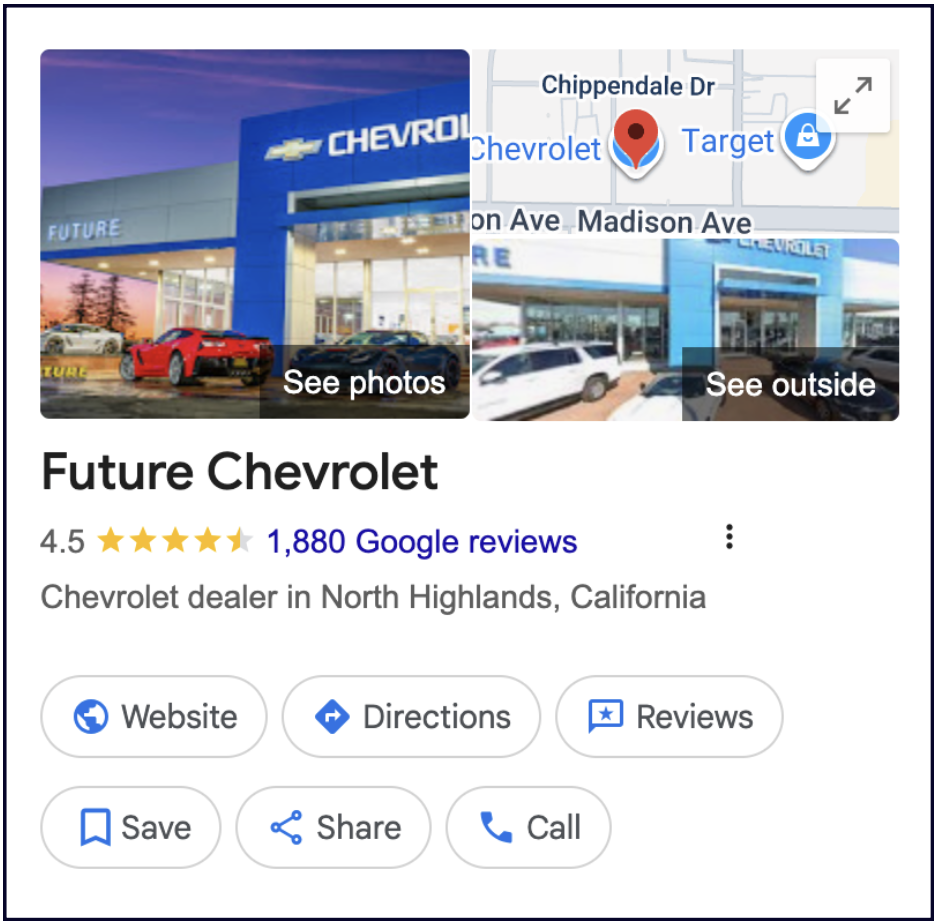Visit the Future Chevrolet website
The height and width of the screenshot is (924, 938).
click(x=154, y=717)
